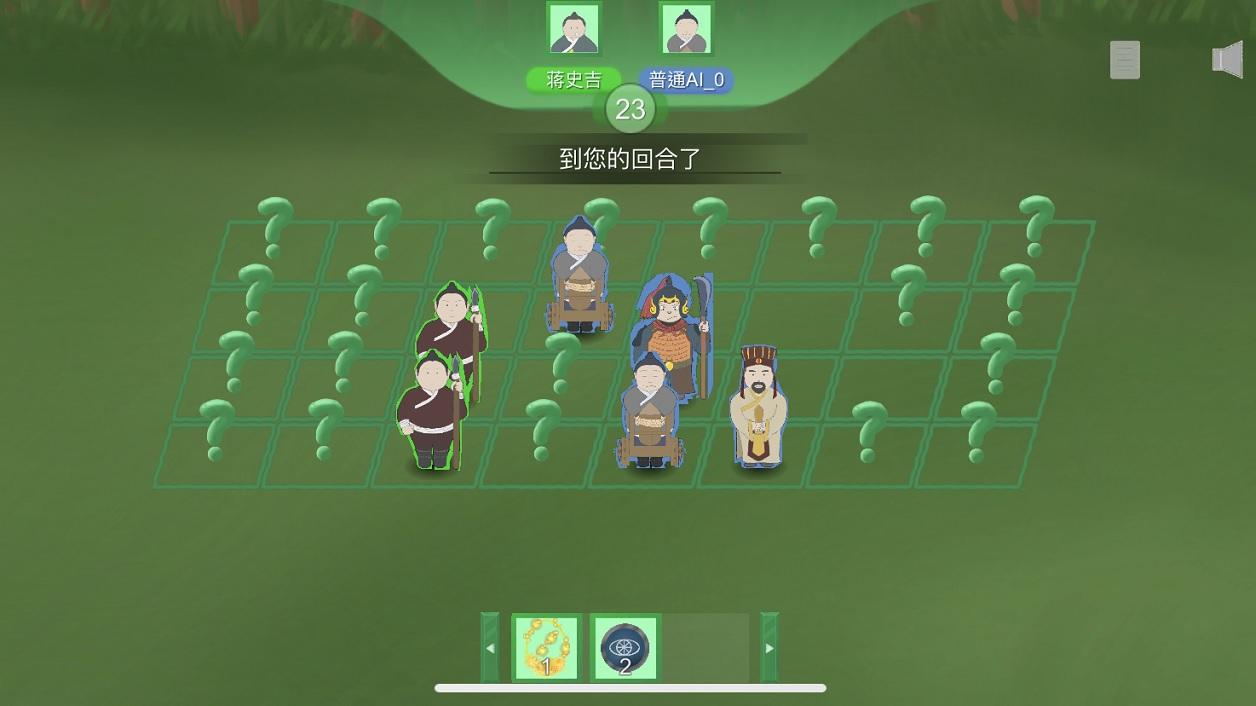Select the eye item card
This screenshot has height=706, width=1256.
click(x=625, y=648)
